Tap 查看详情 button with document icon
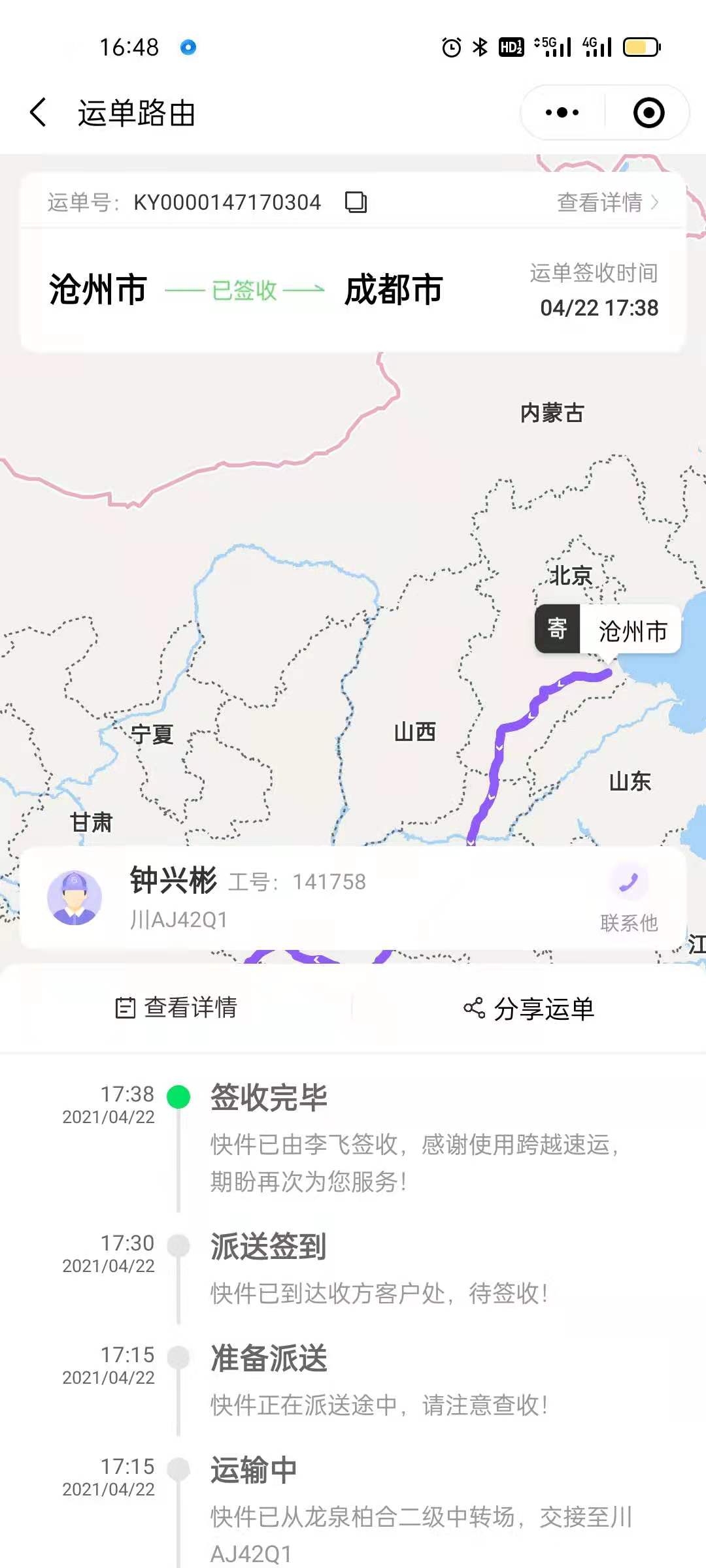The width and height of the screenshot is (706, 1568). 176,1007
